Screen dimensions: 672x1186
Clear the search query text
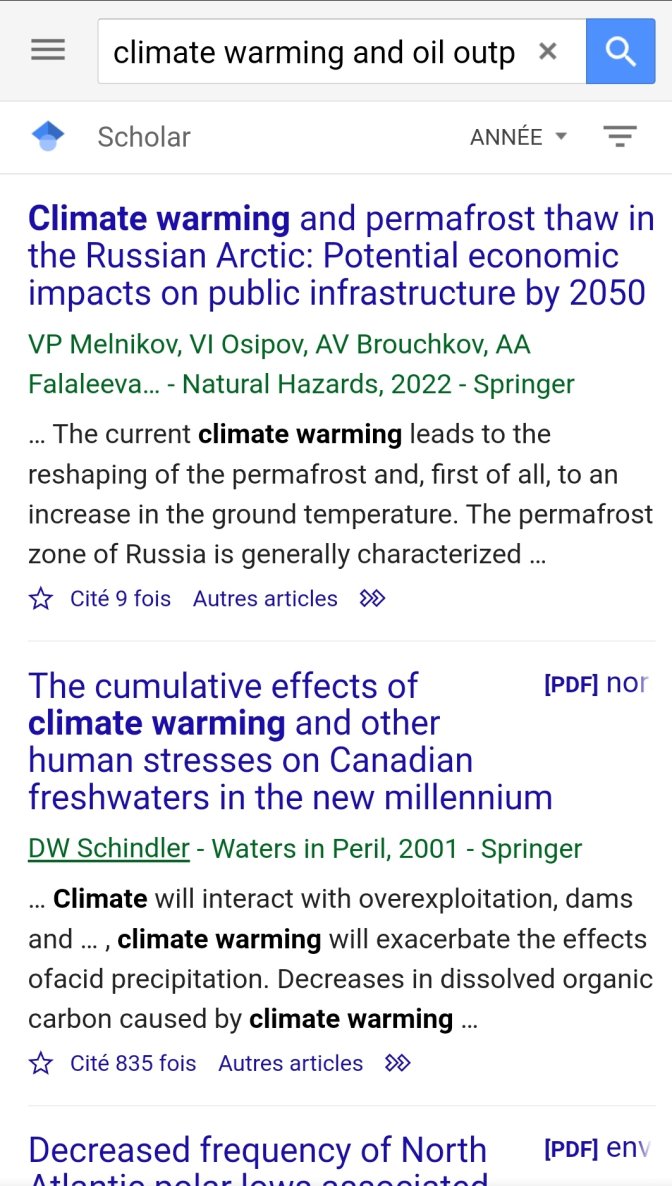(x=547, y=51)
